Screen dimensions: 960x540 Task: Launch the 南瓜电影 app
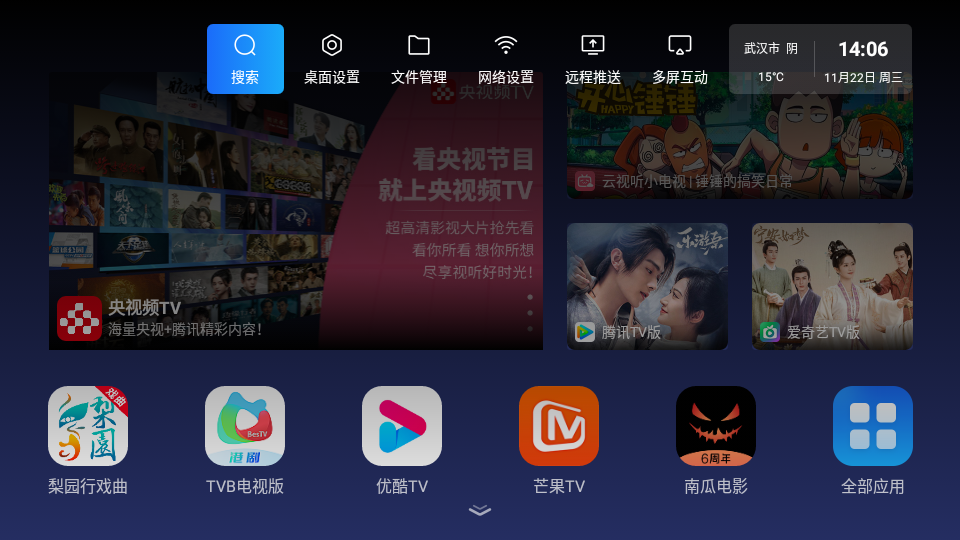coord(716,426)
